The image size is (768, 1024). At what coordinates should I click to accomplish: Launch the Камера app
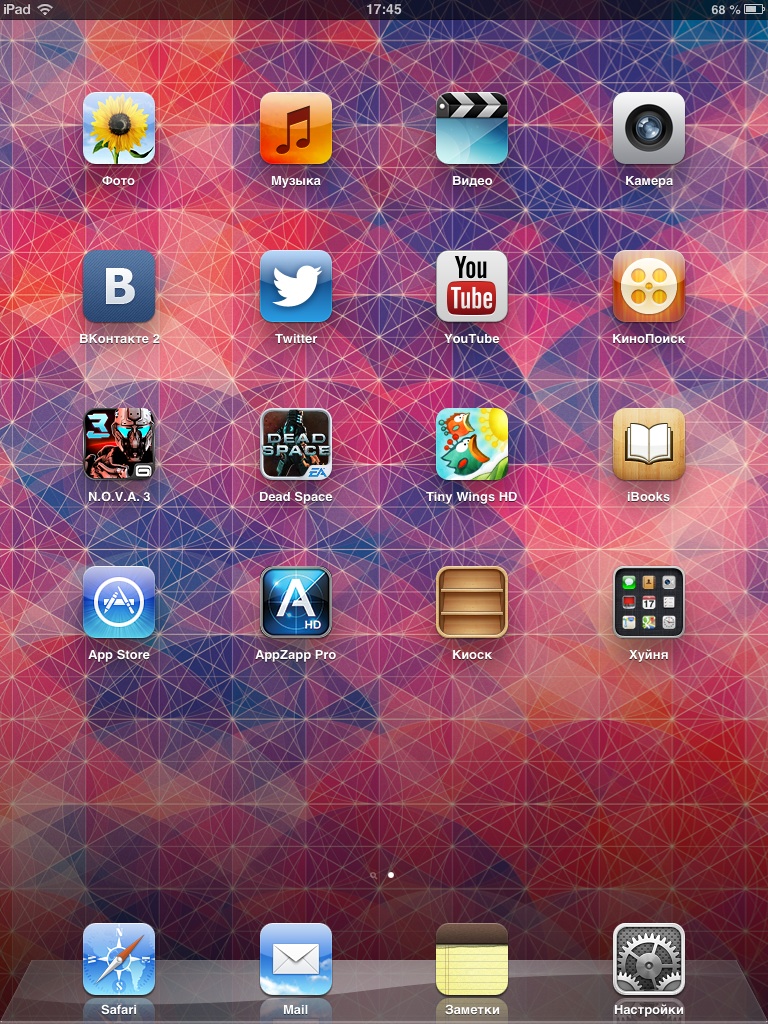tap(648, 128)
